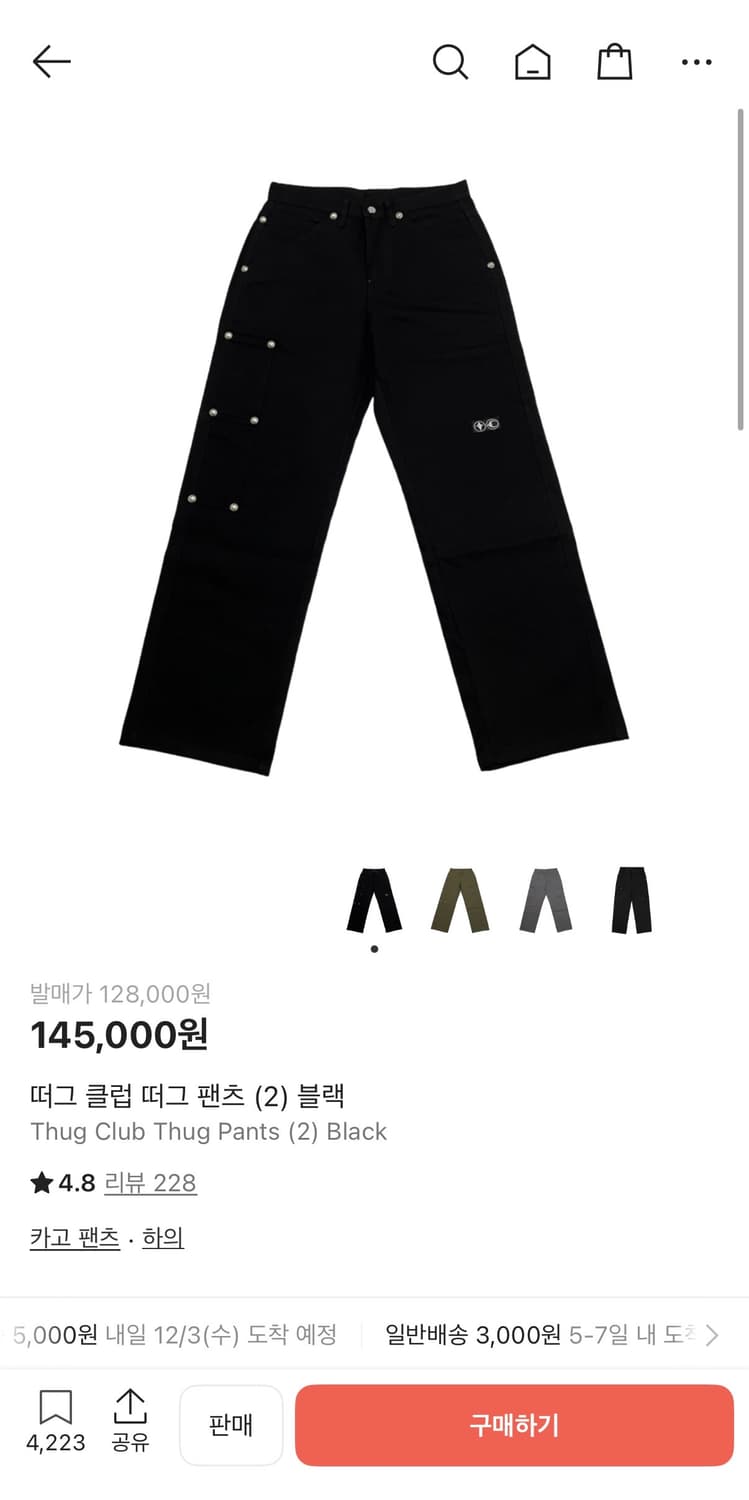Open the shopping bag icon
This screenshot has width=749, height=1500.
point(614,61)
